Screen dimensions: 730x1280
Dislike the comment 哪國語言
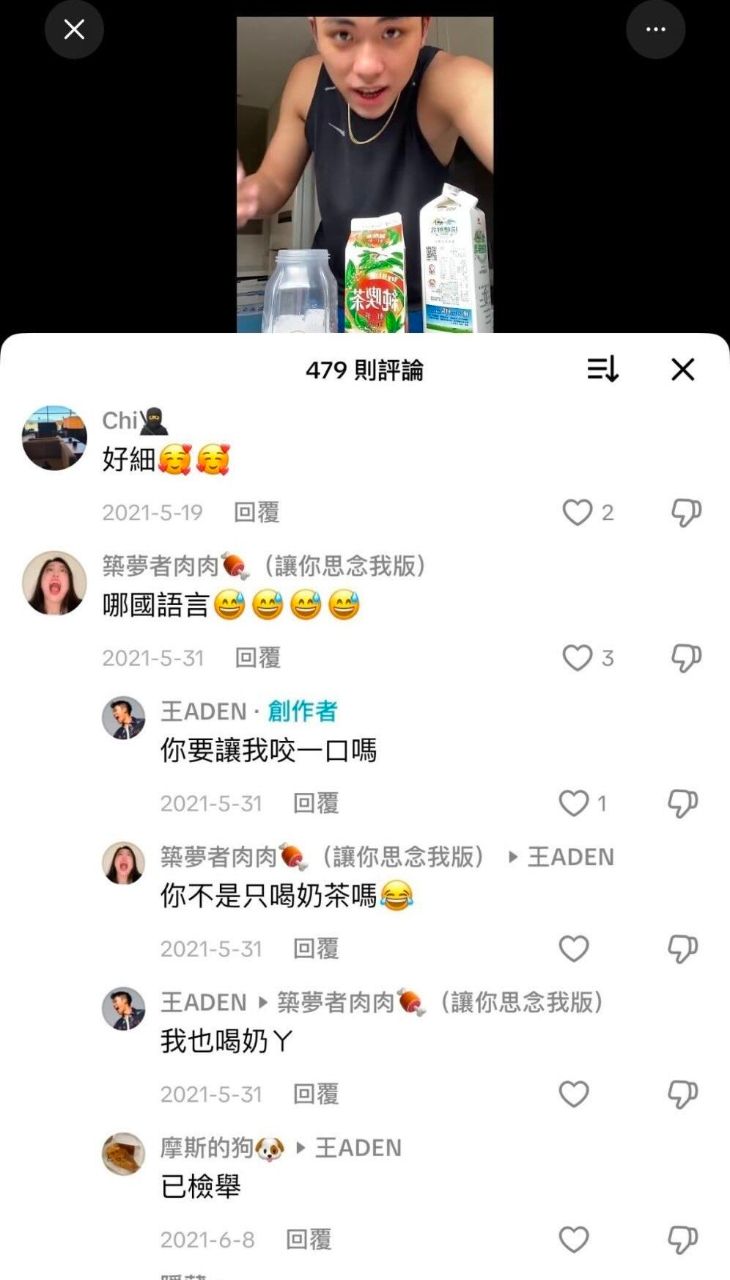pyautogui.click(x=685, y=658)
